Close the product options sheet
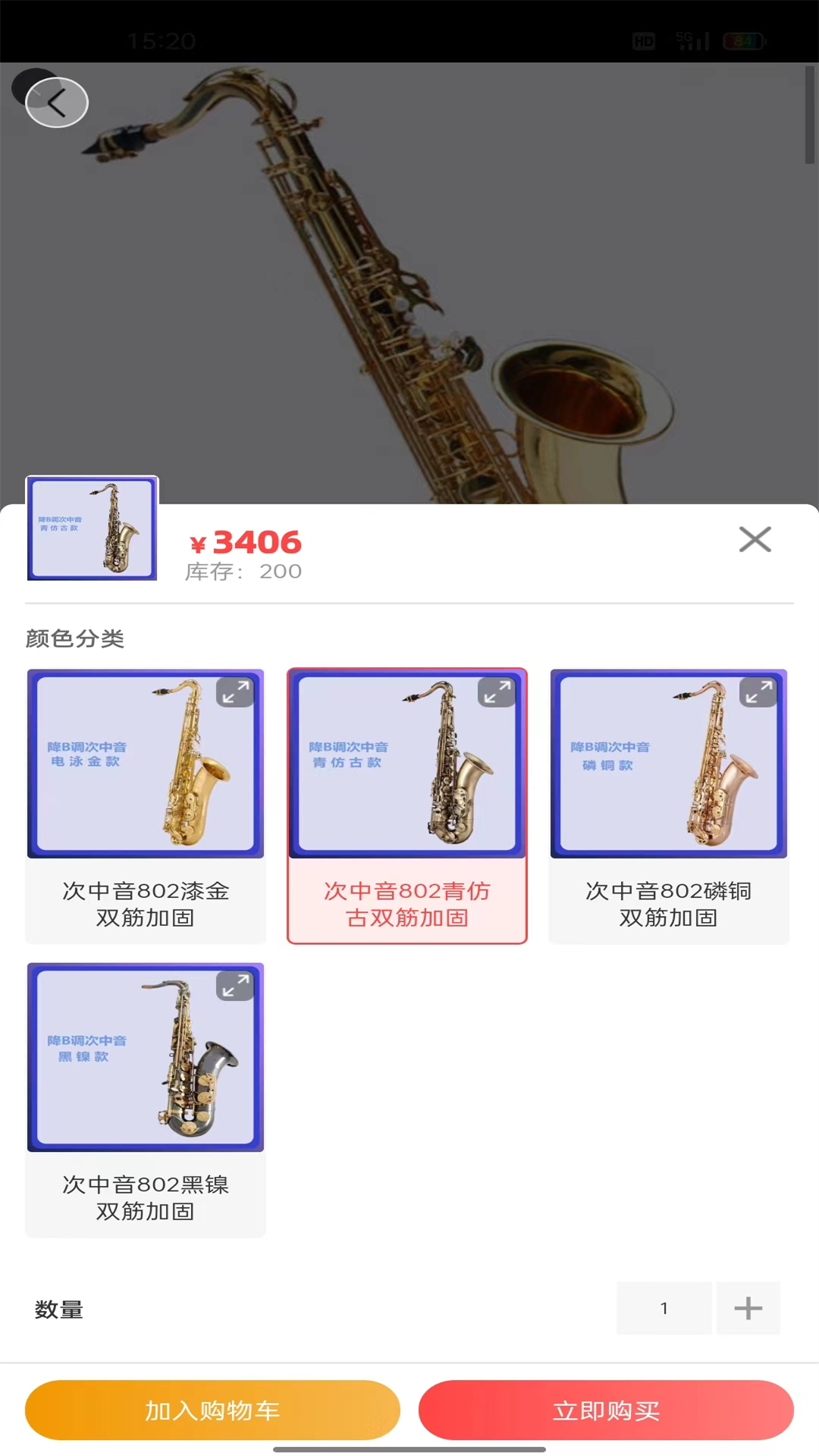The width and height of the screenshot is (819, 1456). point(755,539)
